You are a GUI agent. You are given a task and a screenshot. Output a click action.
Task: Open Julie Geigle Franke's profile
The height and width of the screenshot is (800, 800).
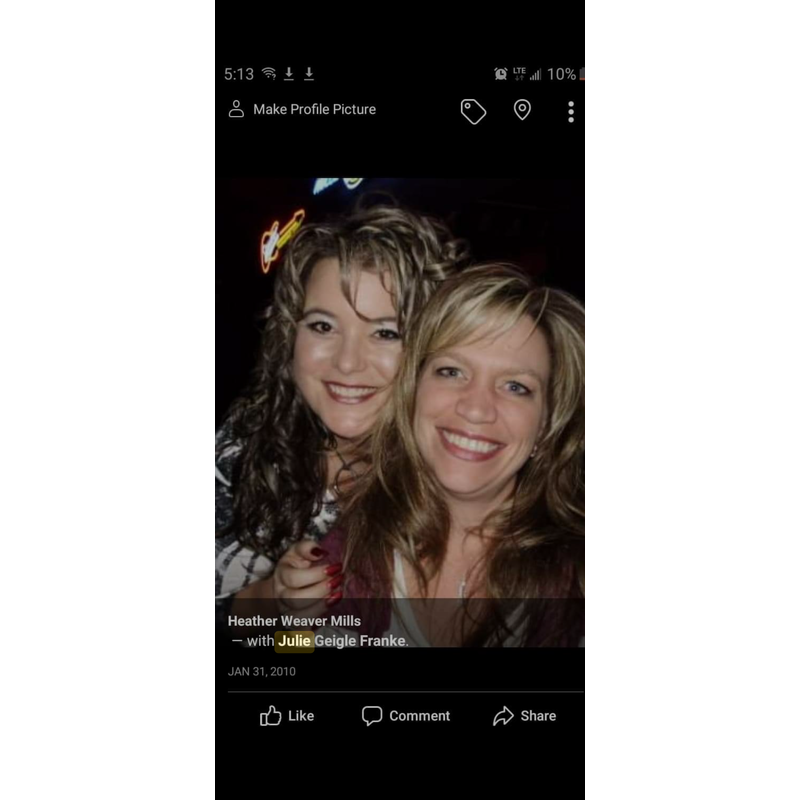341,641
